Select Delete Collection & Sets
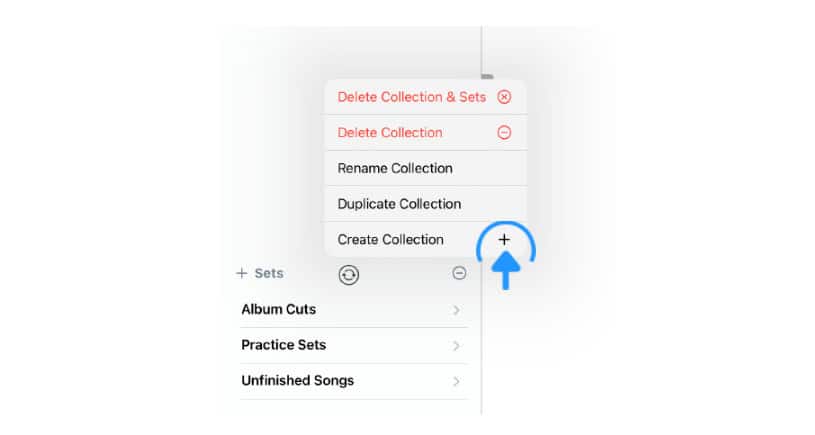Screen dimensions: 815x435 (424, 97)
